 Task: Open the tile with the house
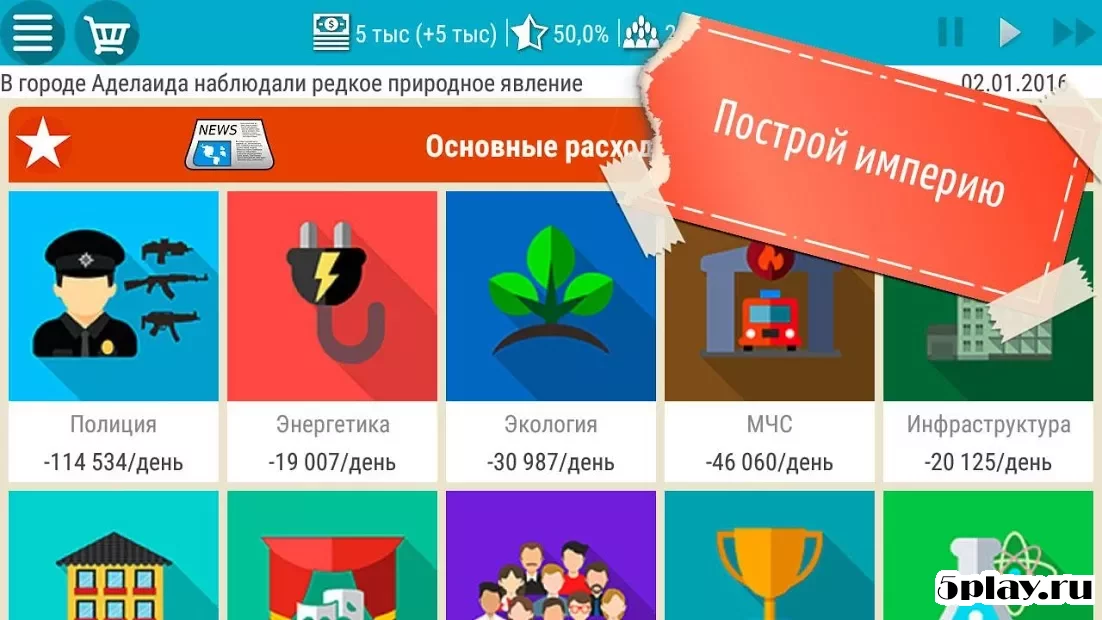(113, 560)
